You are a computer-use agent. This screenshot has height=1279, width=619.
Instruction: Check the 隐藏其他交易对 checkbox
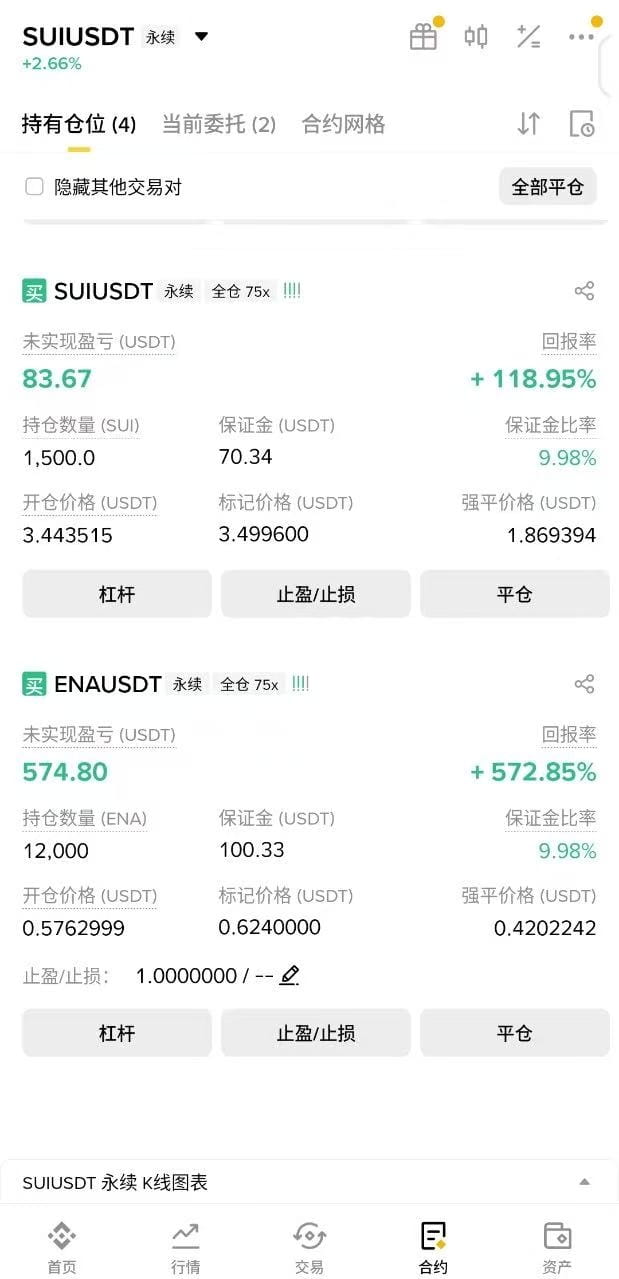click(x=34, y=186)
